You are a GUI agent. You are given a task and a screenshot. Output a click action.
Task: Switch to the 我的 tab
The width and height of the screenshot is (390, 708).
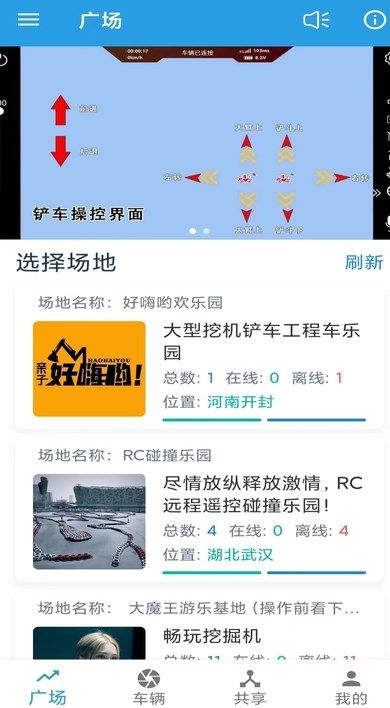click(x=351, y=686)
